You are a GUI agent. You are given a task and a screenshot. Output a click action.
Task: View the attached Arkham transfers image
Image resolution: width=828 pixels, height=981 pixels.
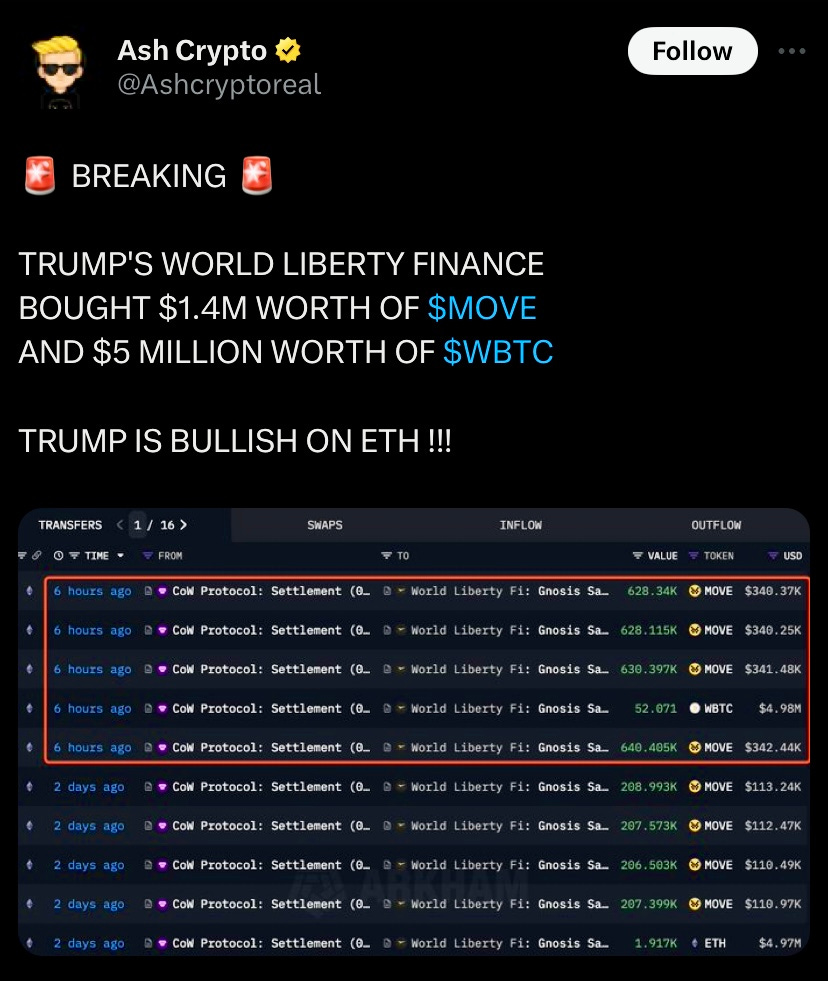414,731
